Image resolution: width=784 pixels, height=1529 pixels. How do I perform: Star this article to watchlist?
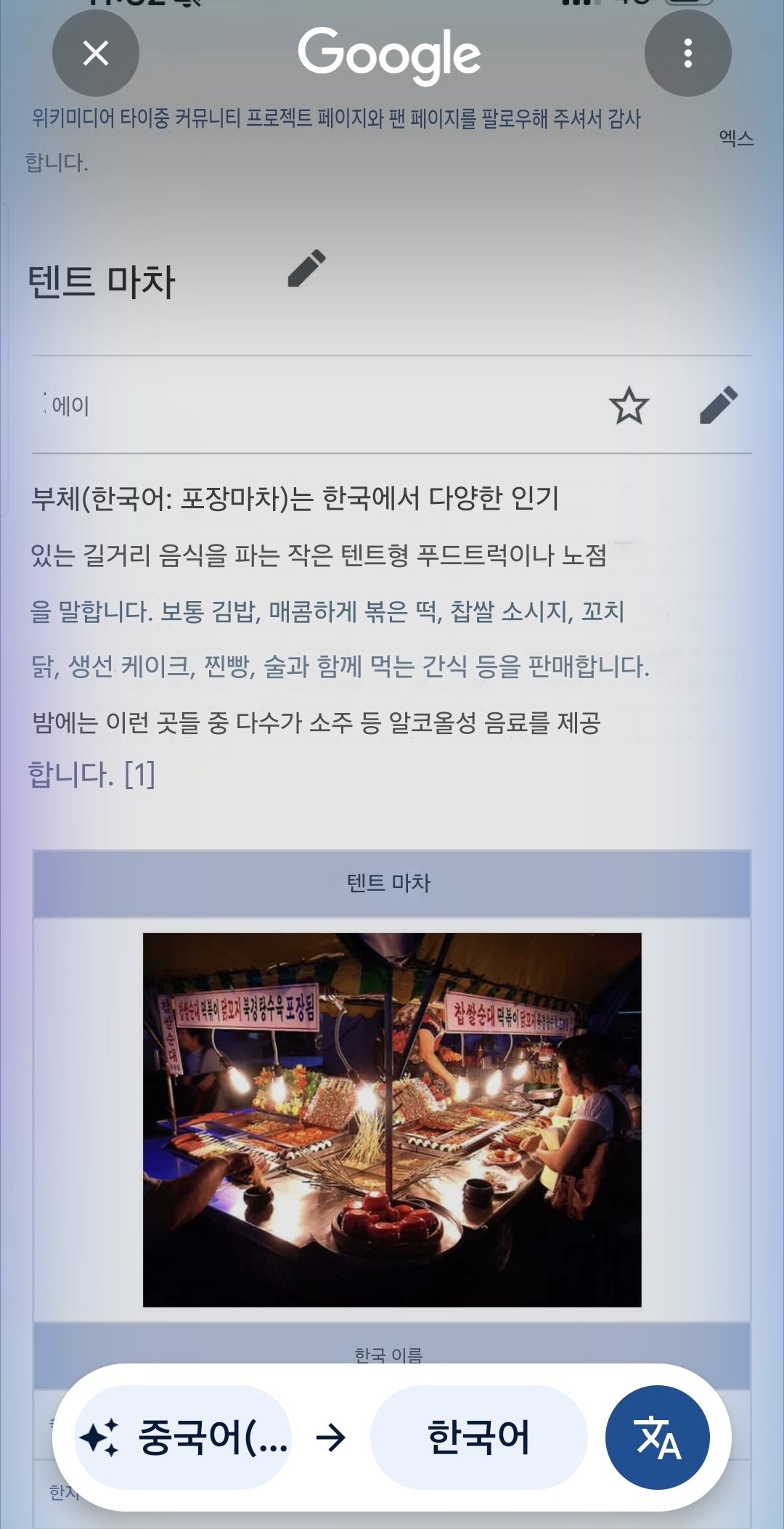tap(629, 405)
